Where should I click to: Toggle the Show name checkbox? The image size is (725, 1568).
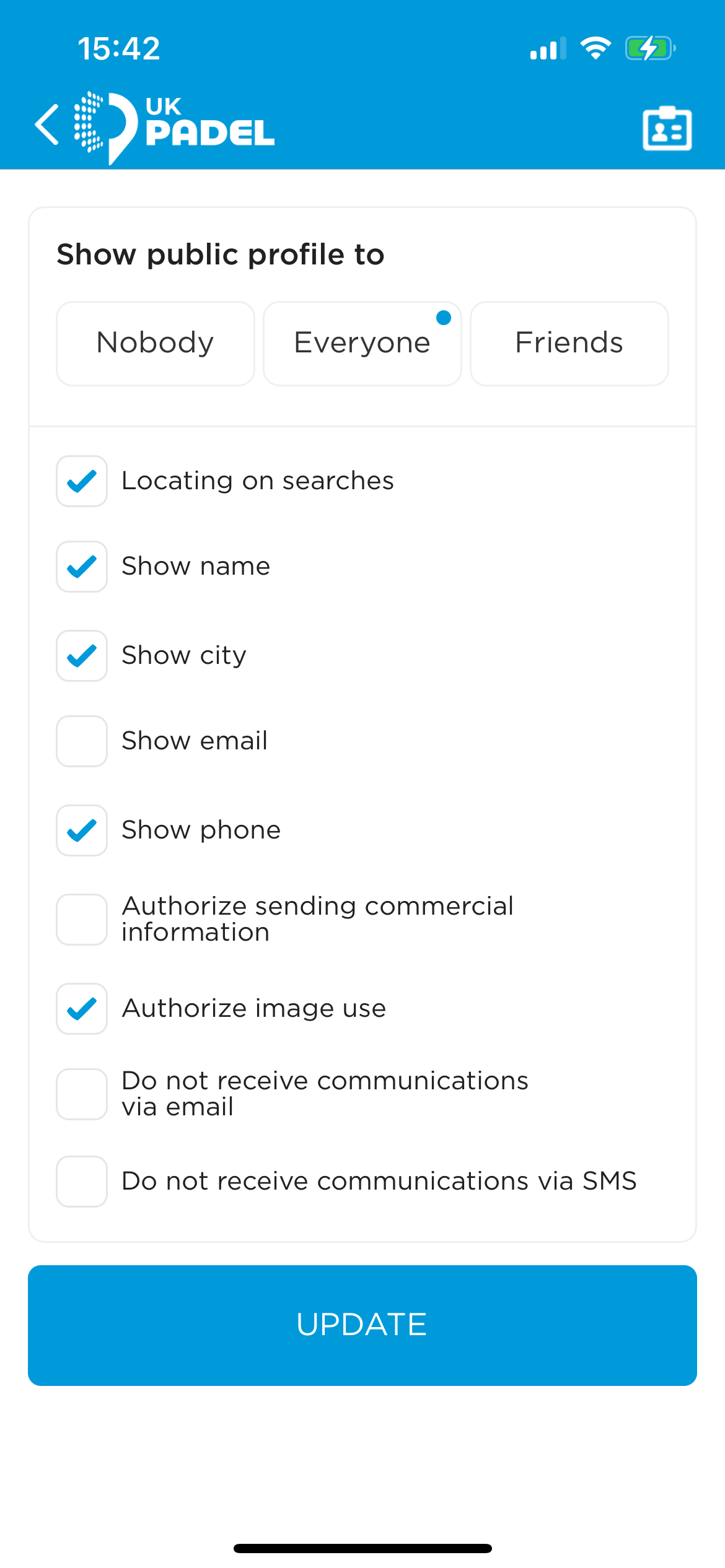(x=82, y=567)
